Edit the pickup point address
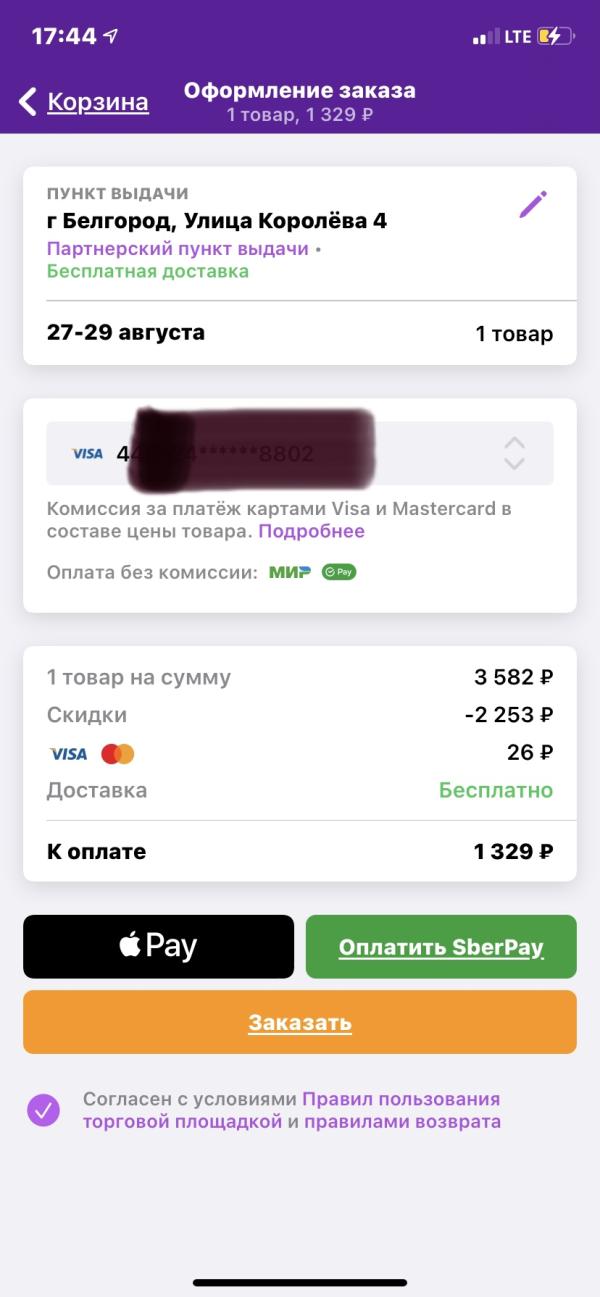 533,205
